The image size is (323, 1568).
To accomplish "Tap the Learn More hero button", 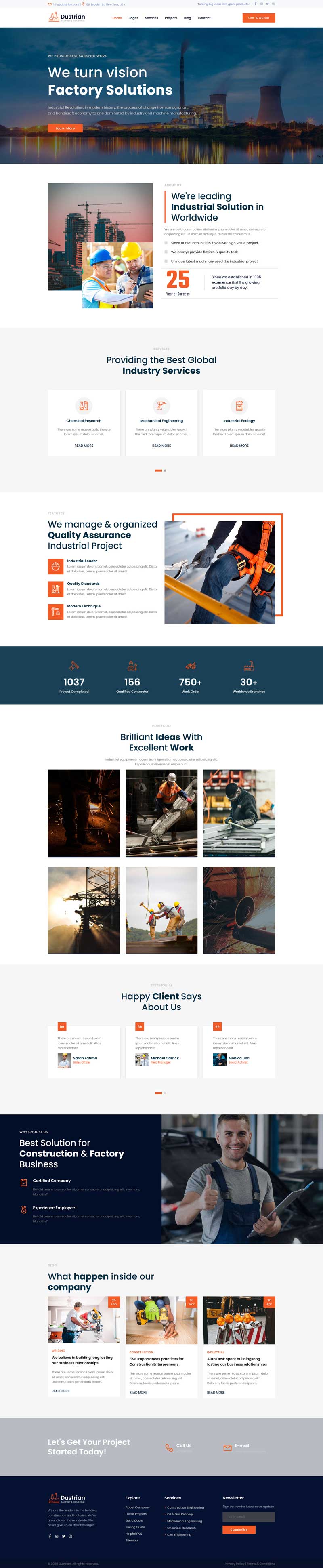I will 65,128.
